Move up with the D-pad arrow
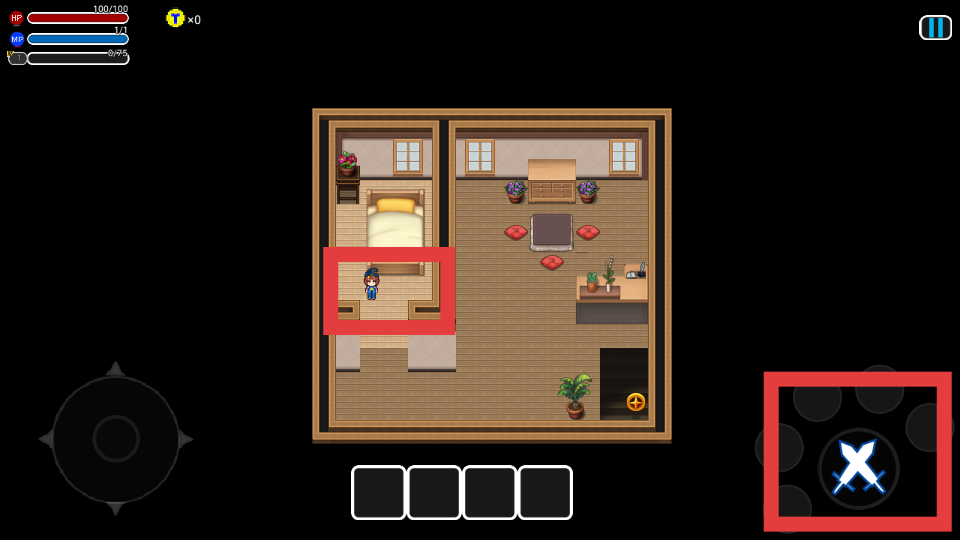Screen dimensions: 960x540 [116, 368]
